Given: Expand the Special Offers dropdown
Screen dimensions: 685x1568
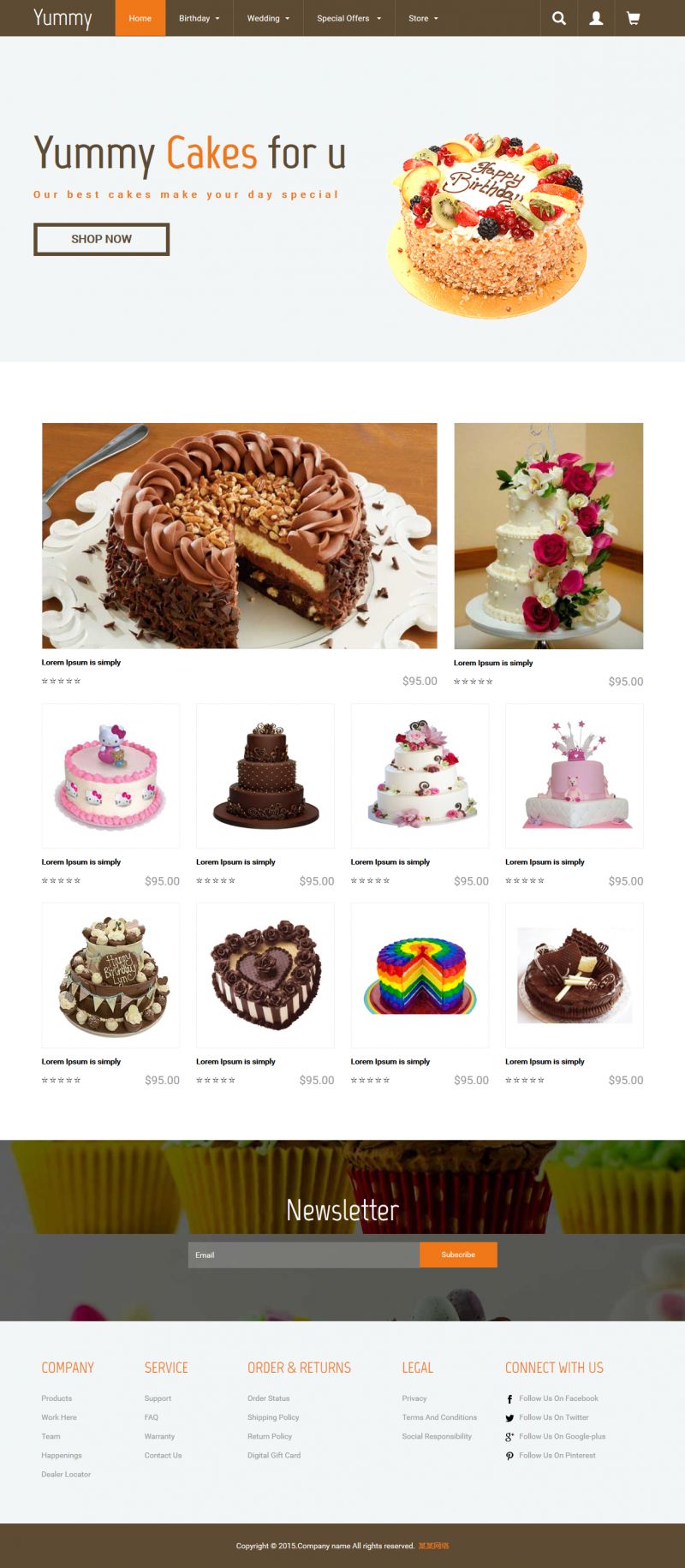Looking at the screenshot, I should [x=348, y=18].
